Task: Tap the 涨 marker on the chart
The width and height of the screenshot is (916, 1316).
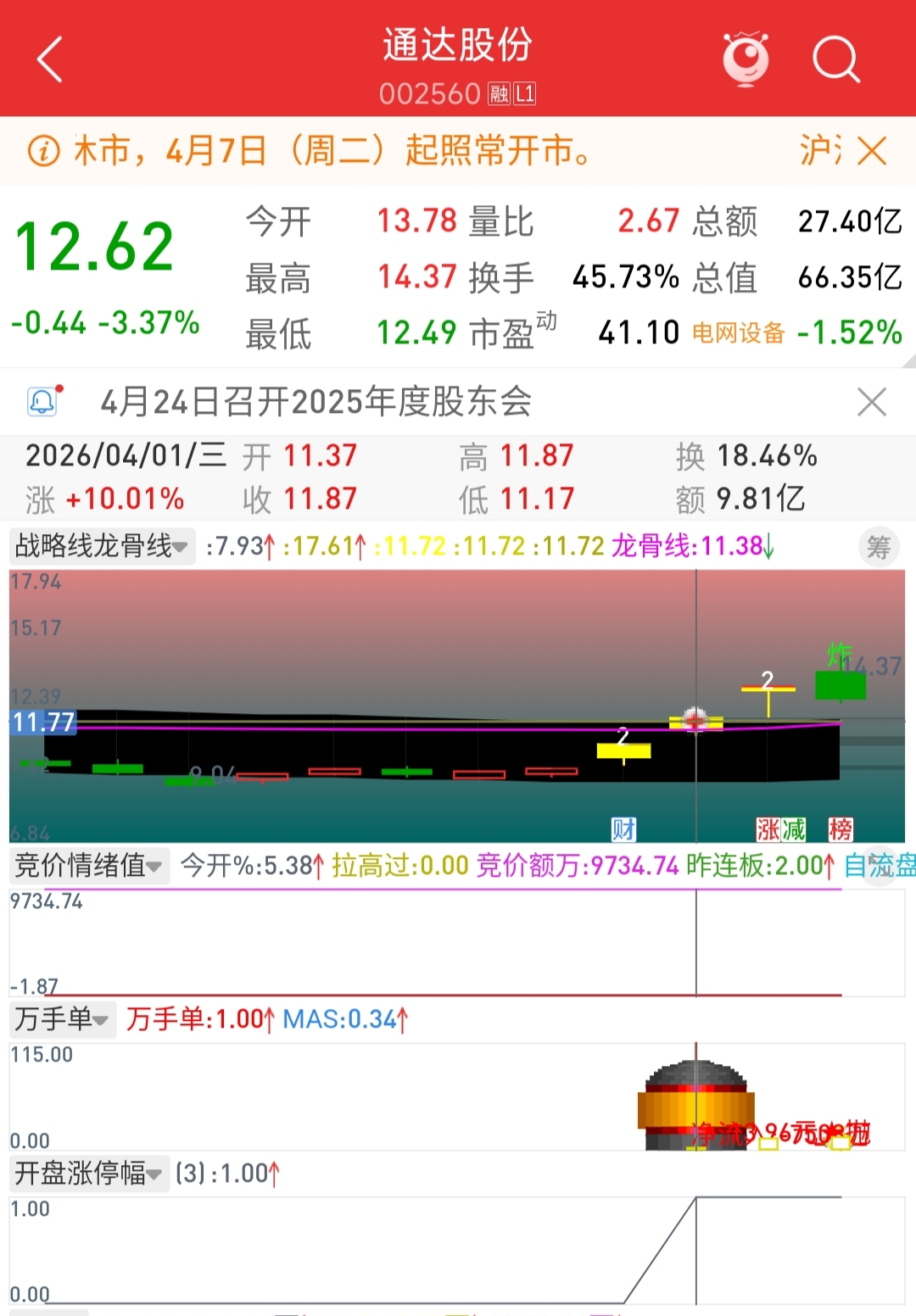Action: (768, 829)
